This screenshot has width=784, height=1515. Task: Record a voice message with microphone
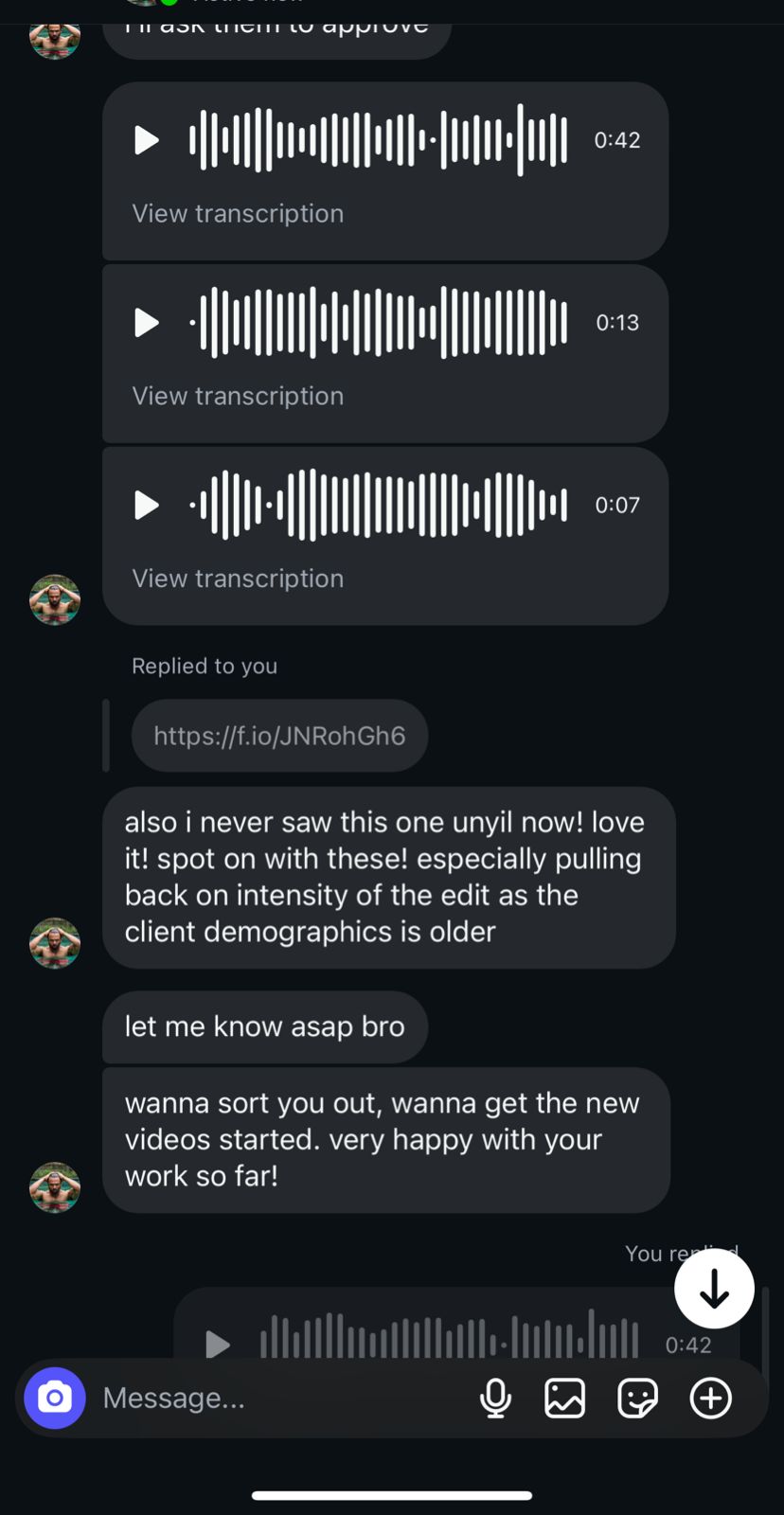pos(495,1398)
